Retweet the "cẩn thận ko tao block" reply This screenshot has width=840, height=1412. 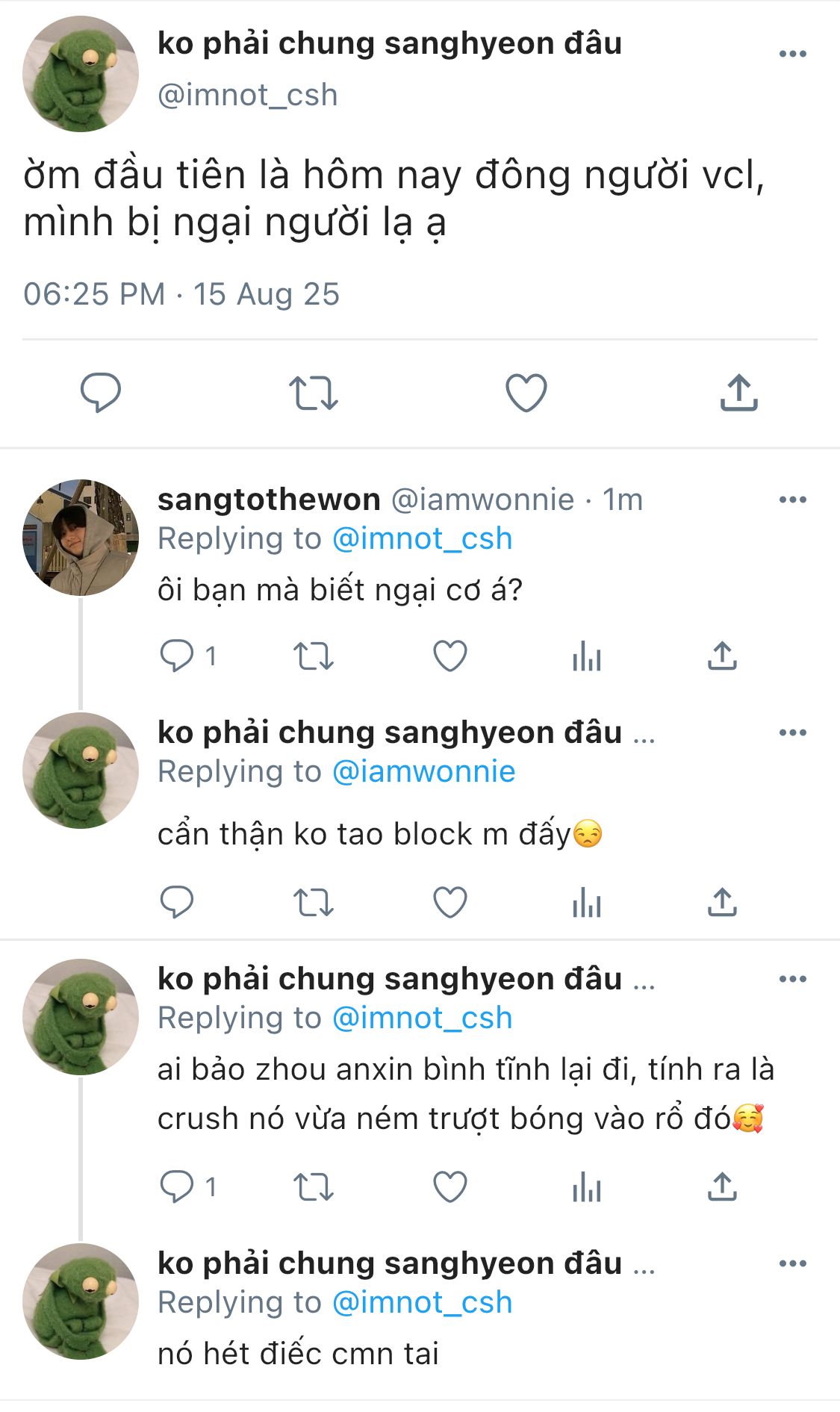314,903
